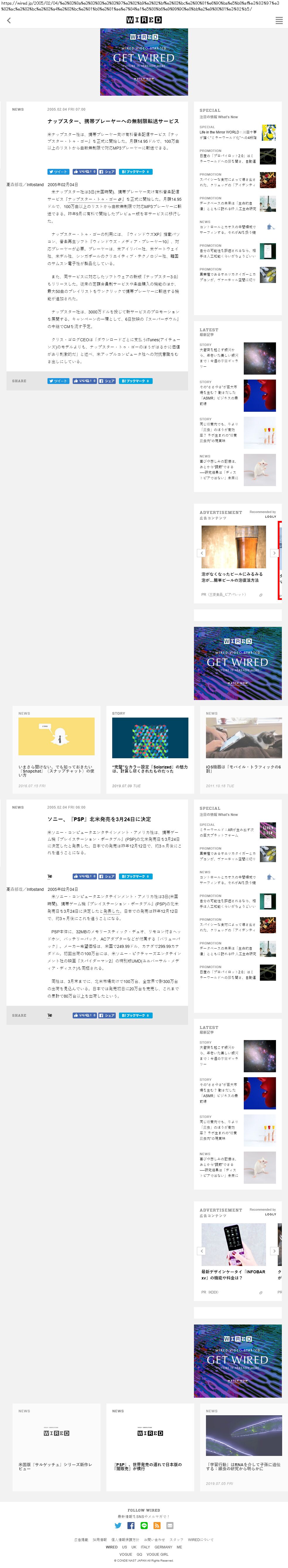Open the mail newsletter icon
Viewport: 288px width, 1568px height.
point(170,1525)
